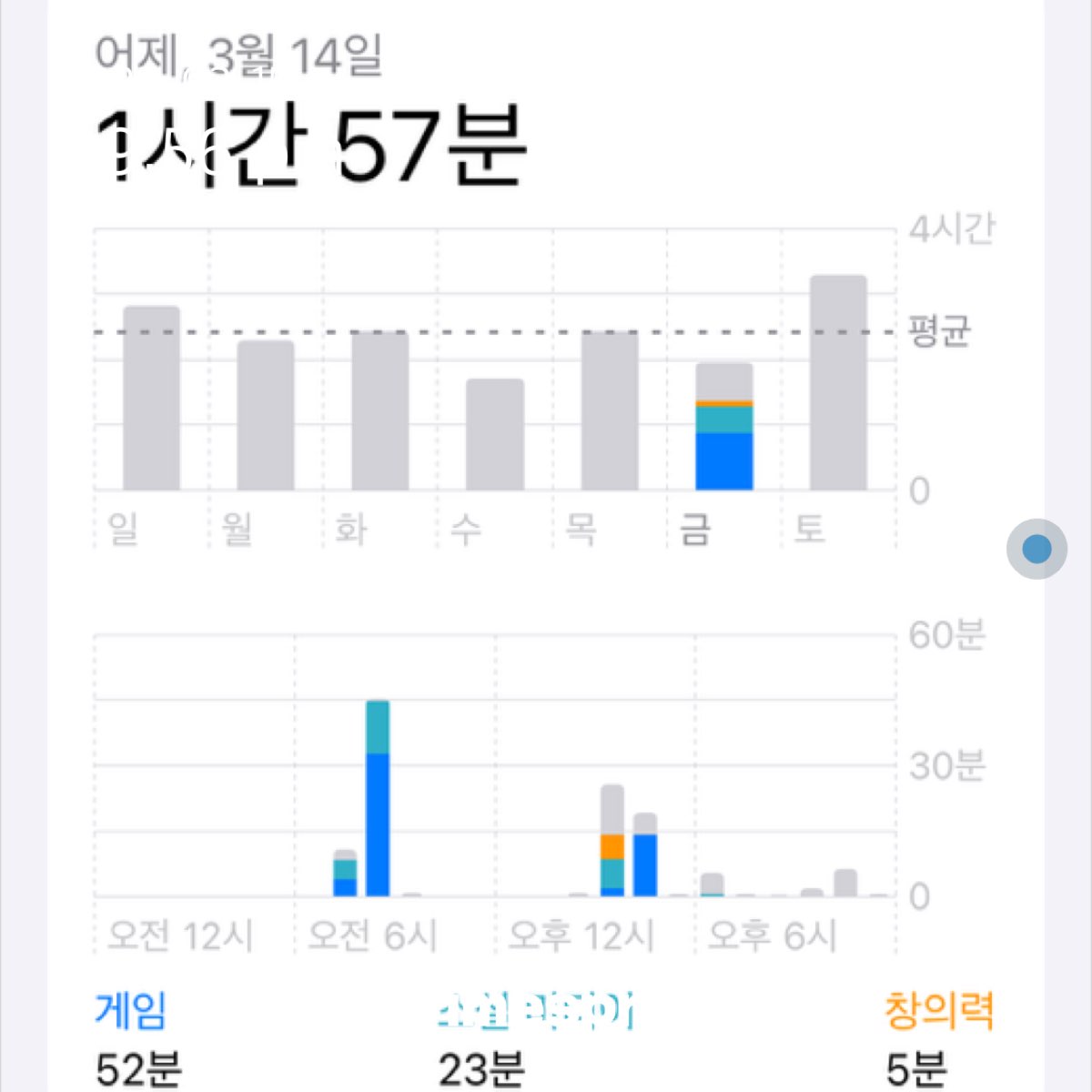Select Sunday's usage bar

151,399
